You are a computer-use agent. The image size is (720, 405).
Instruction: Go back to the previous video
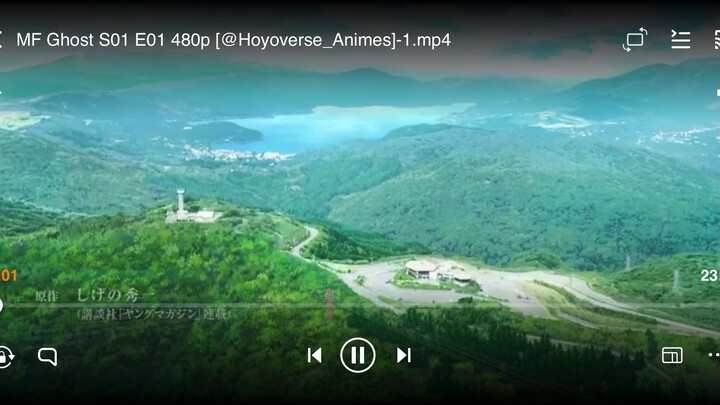coord(314,355)
